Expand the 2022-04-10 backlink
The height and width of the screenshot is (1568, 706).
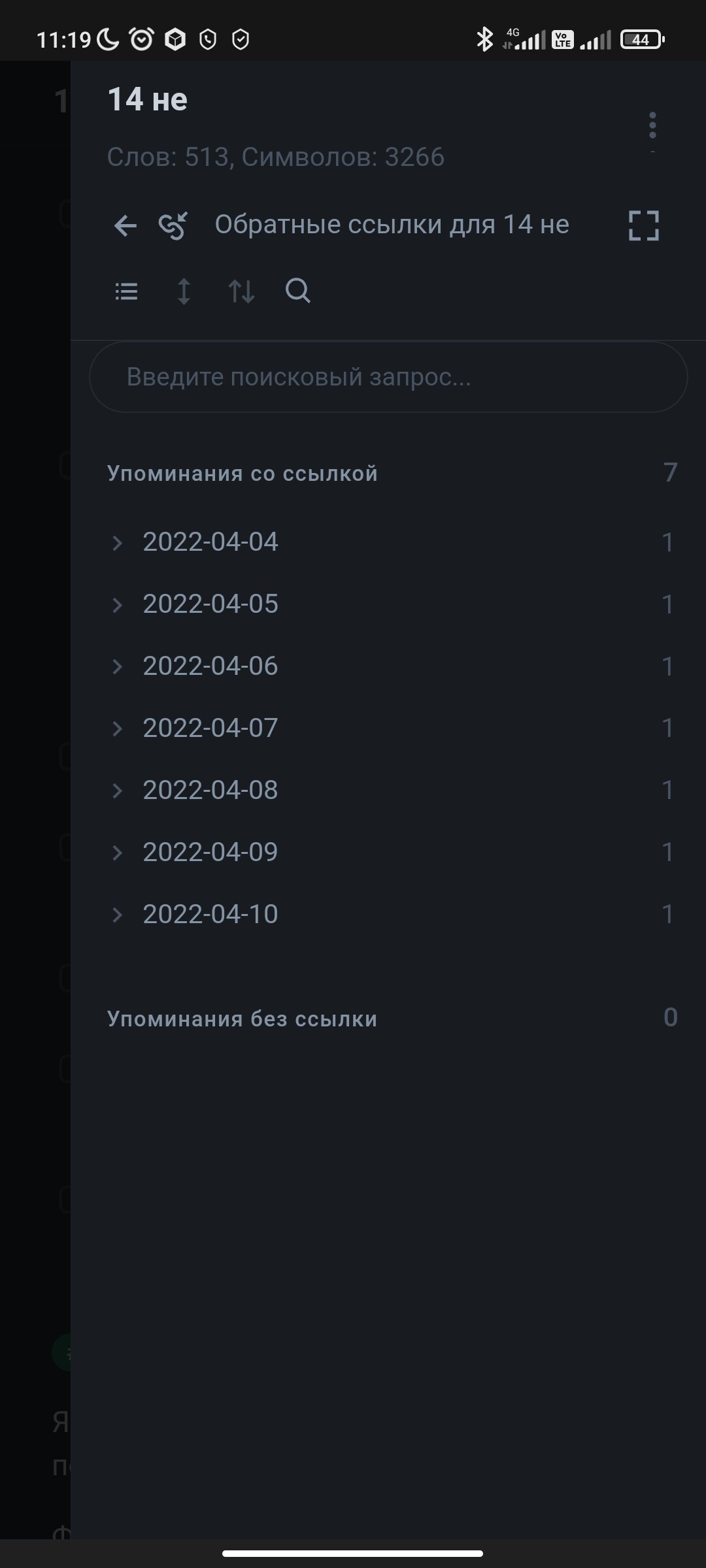coord(392,914)
